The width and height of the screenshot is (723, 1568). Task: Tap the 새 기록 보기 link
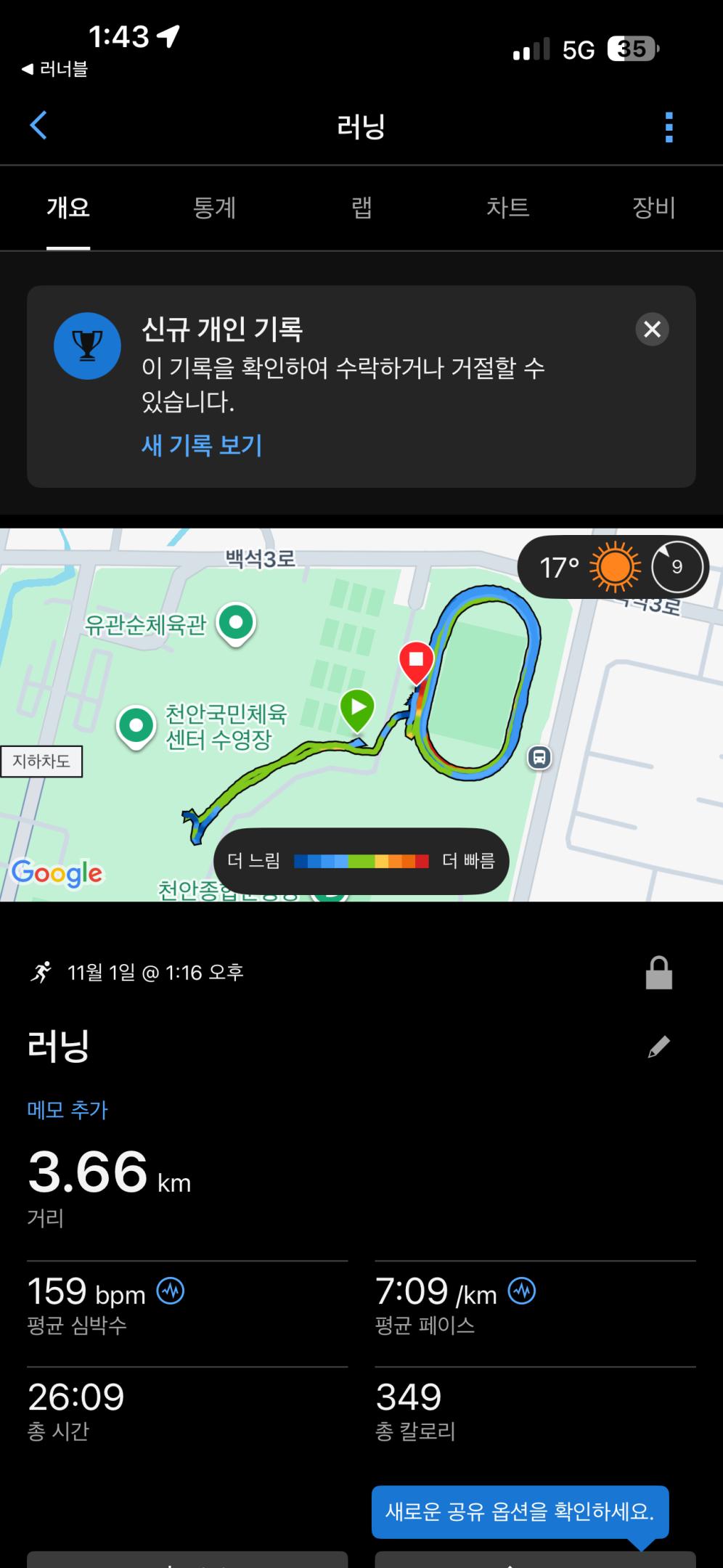(202, 446)
